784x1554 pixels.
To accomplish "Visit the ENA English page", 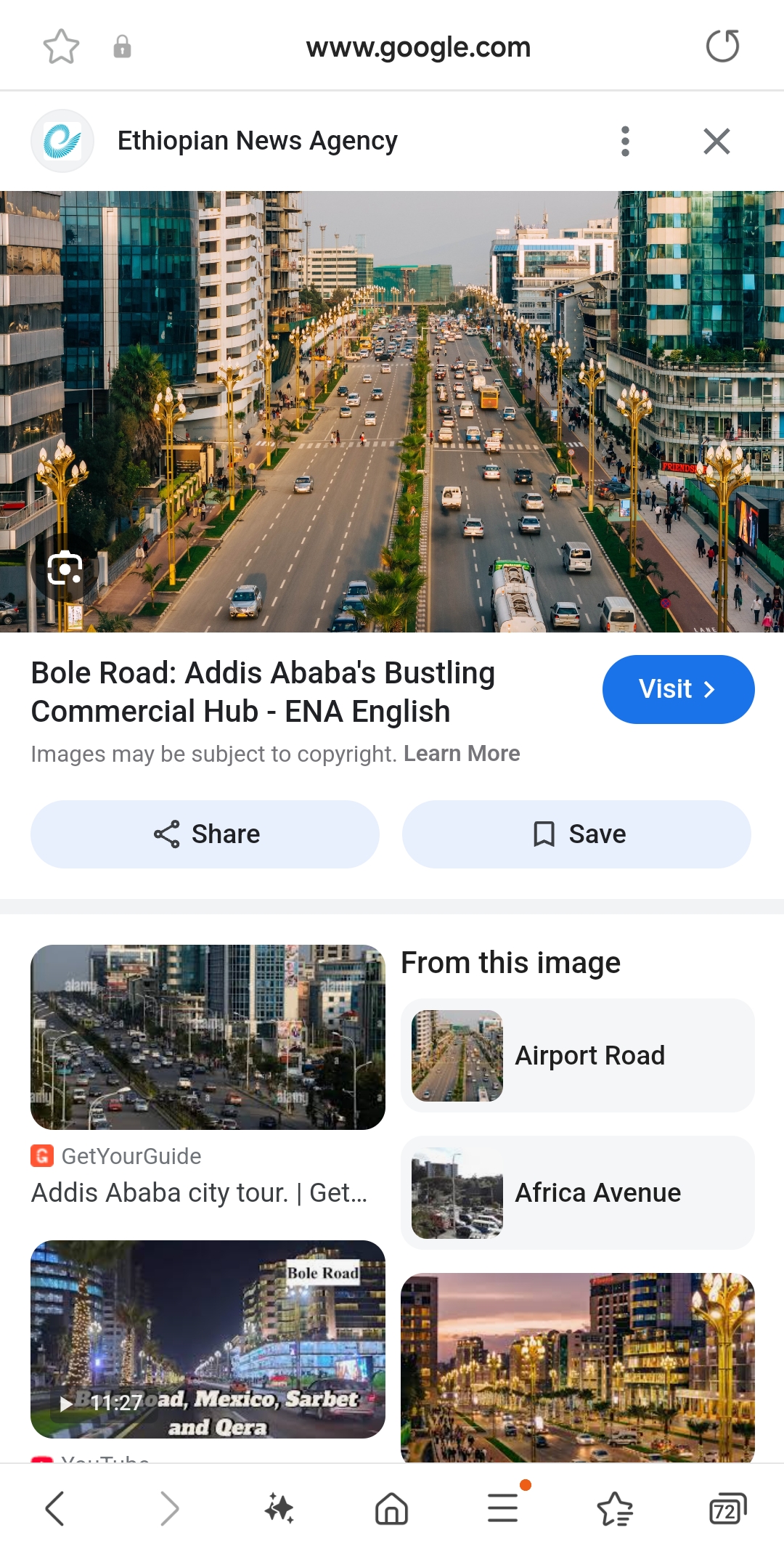I will (678, 689).
